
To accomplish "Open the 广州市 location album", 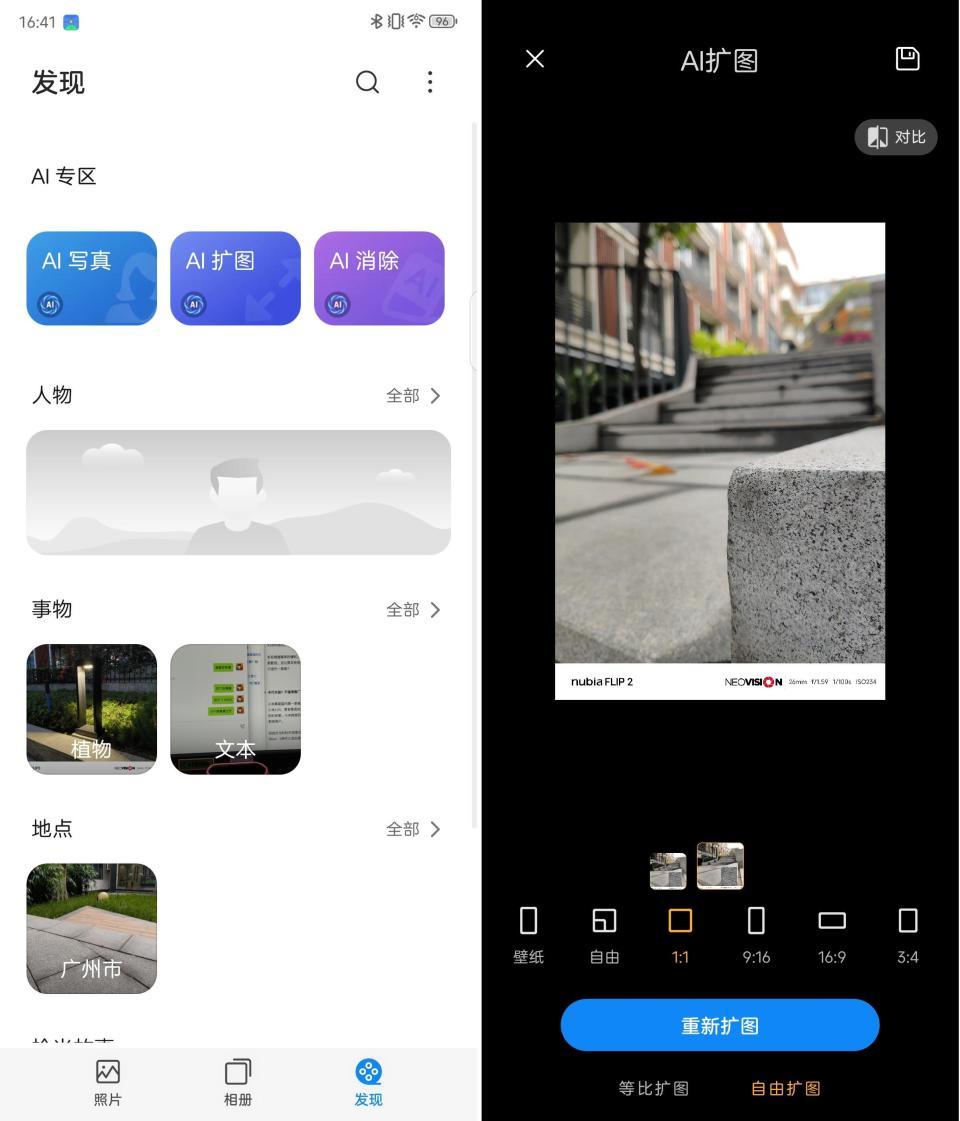I will click(91, 928).
